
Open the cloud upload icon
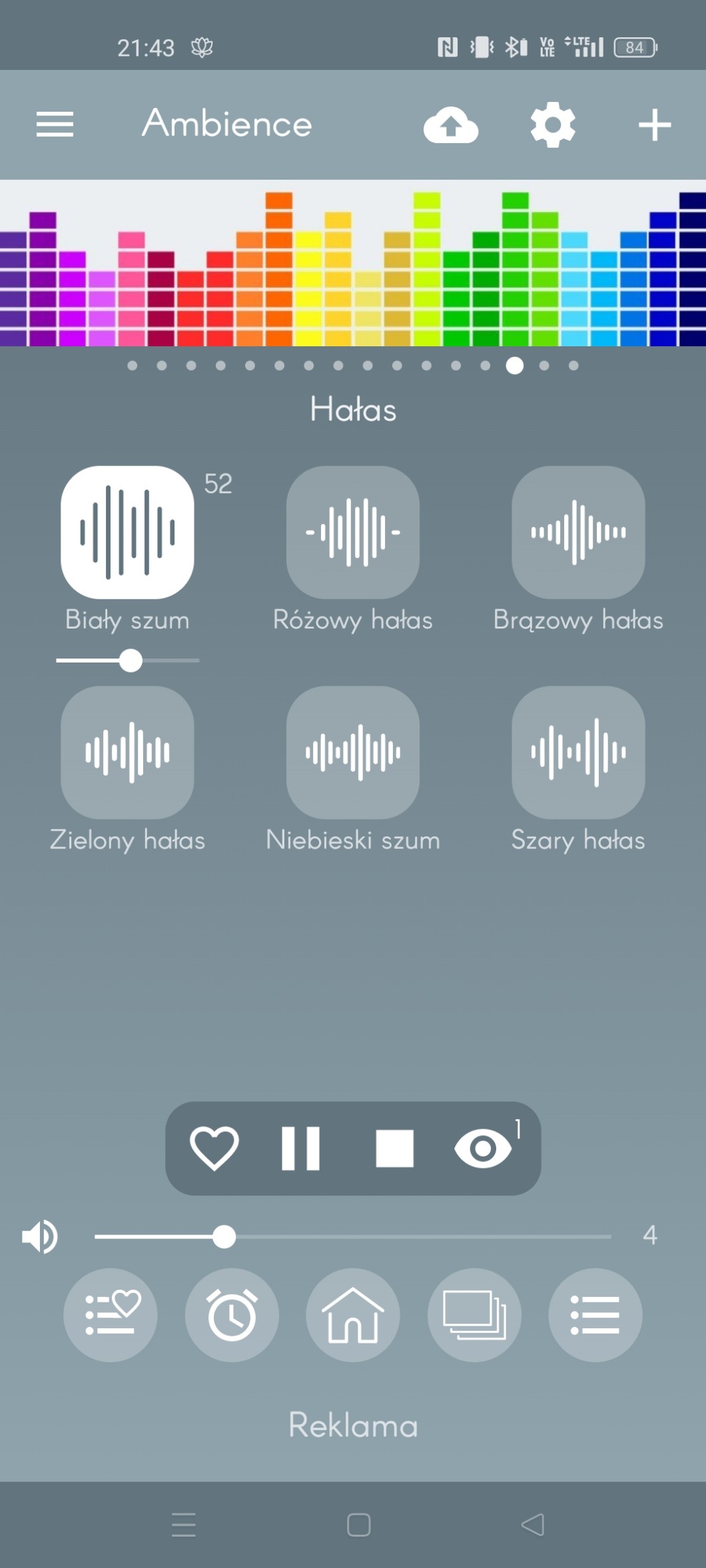[451, 125]
